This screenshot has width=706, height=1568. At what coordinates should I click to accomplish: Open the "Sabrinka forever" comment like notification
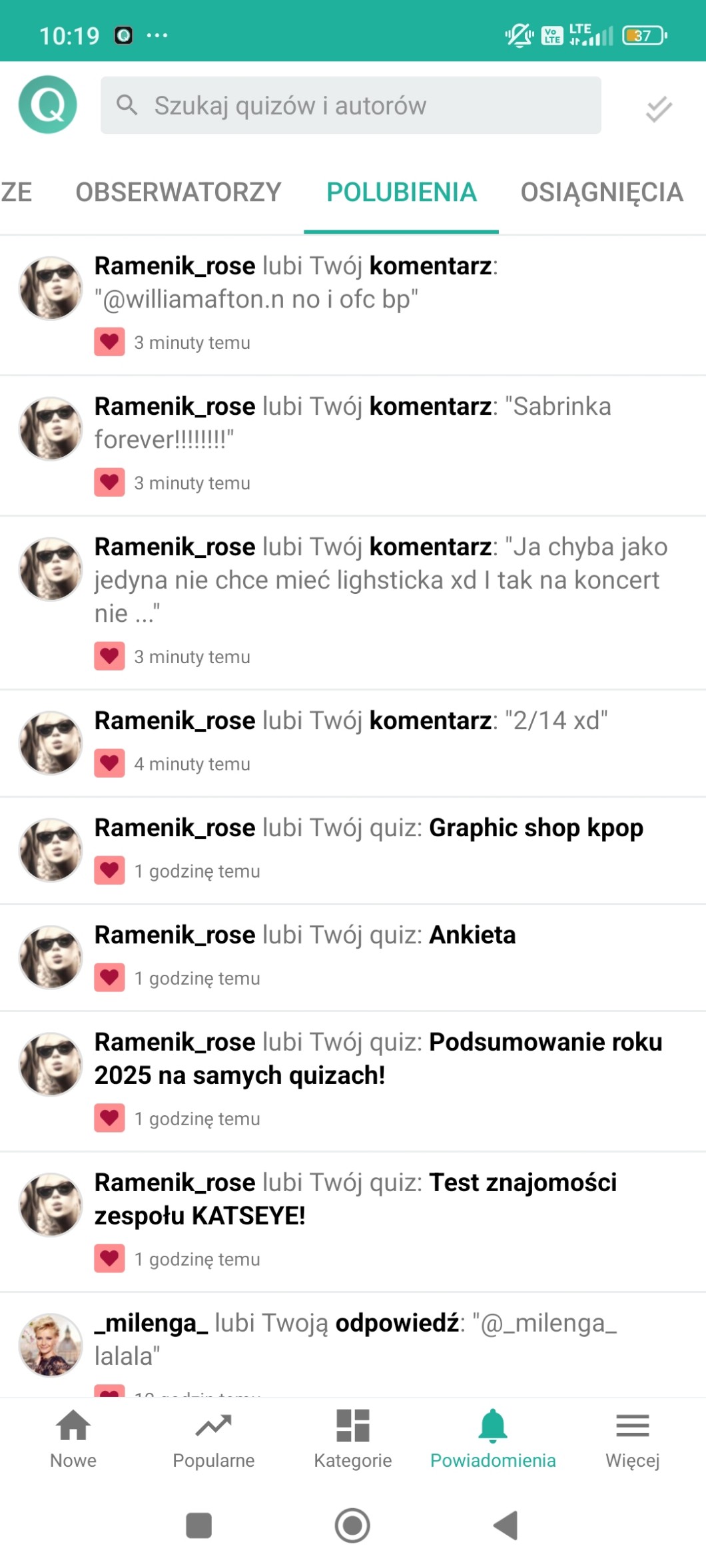(353, 444)
